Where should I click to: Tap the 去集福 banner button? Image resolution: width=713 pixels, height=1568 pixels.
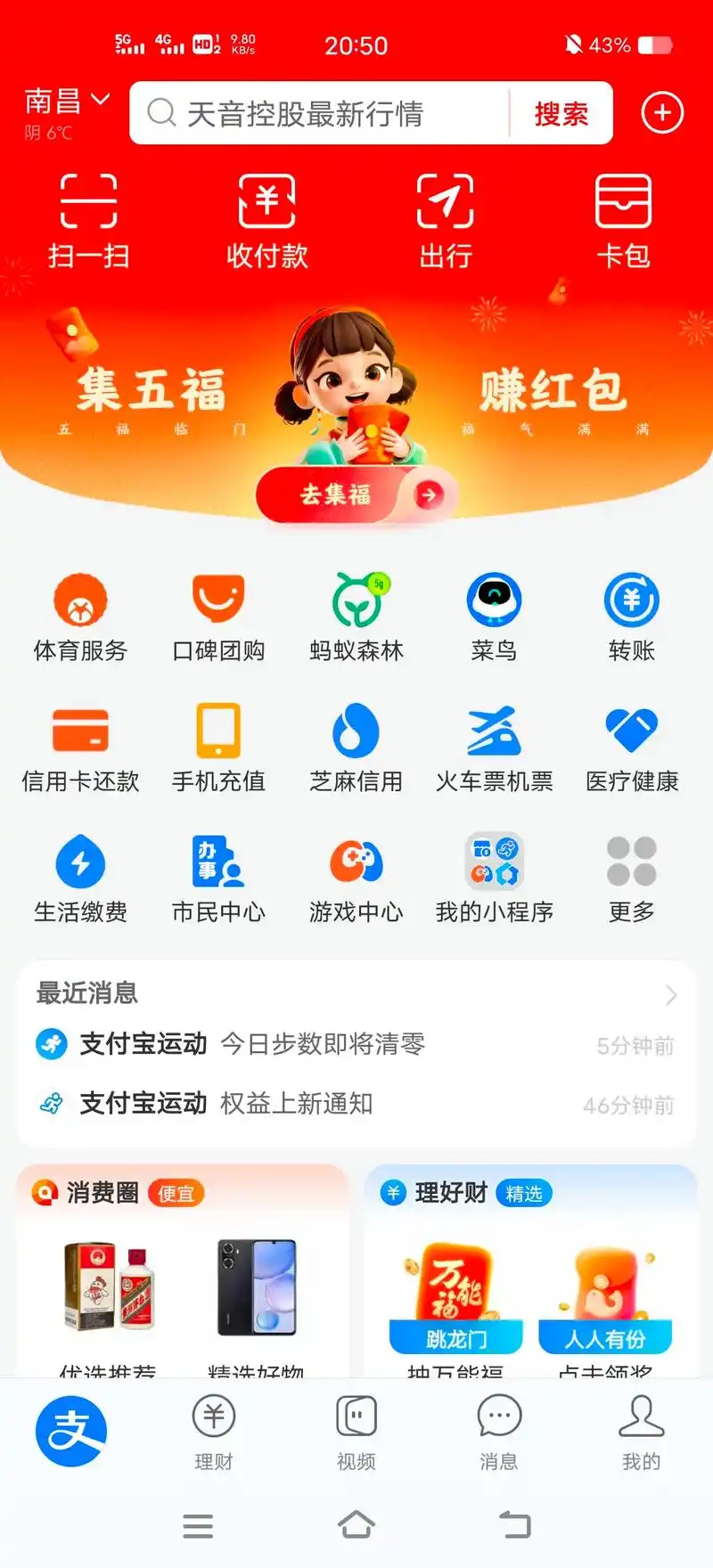click(356, 494)
